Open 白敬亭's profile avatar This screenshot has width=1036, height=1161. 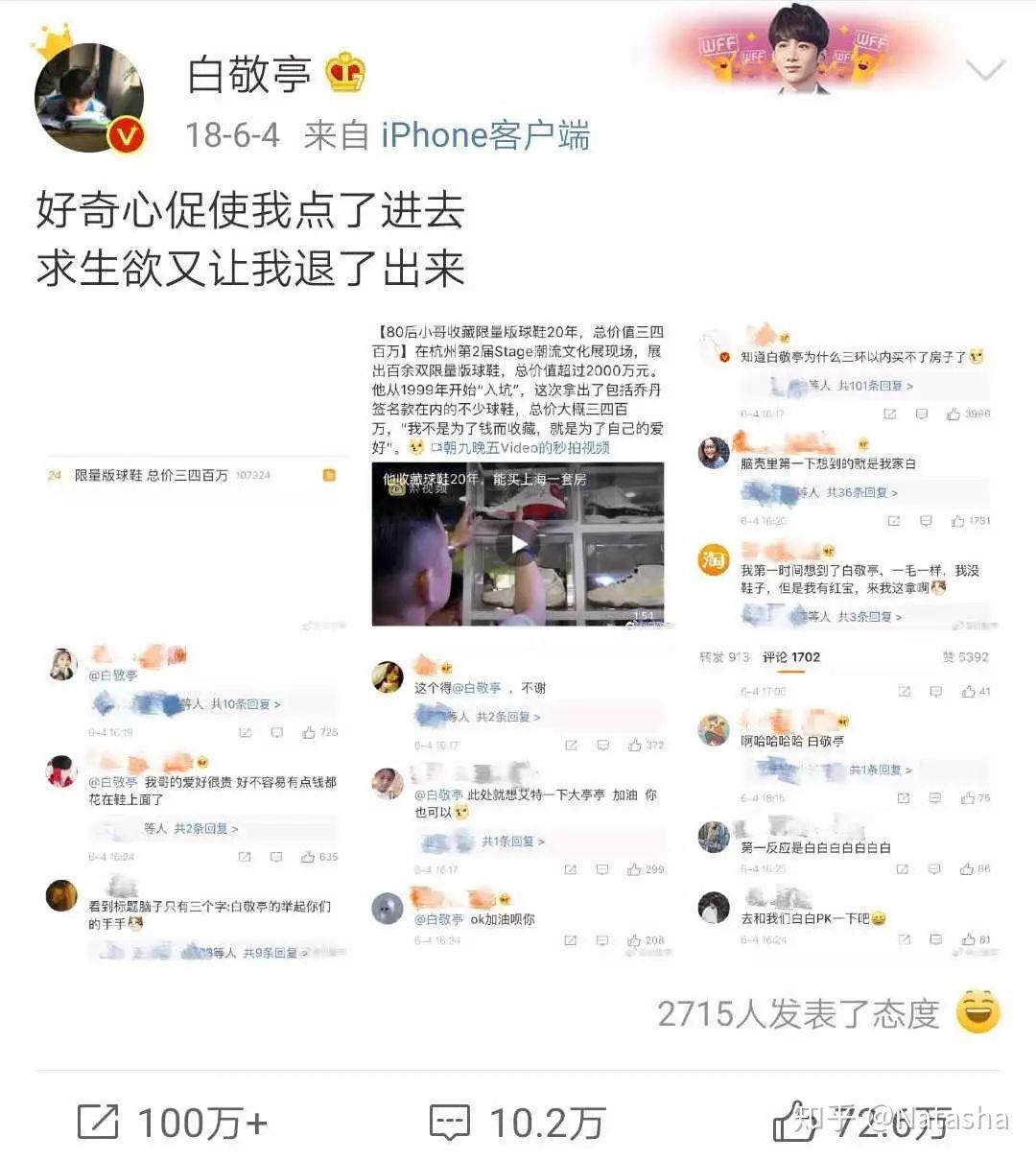pos(88,99)
